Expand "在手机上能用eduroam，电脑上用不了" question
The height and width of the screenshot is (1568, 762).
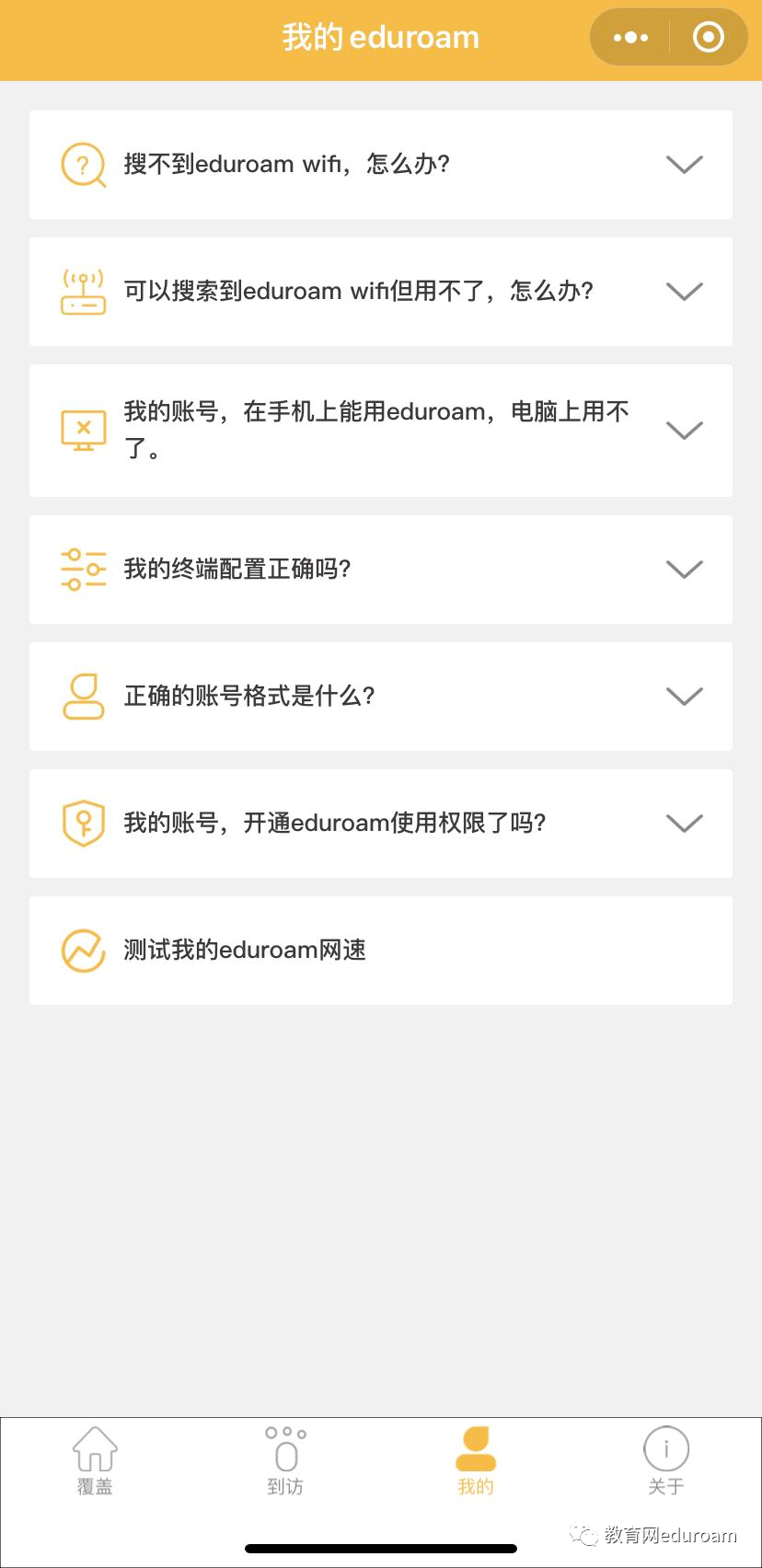click(380, 431)
